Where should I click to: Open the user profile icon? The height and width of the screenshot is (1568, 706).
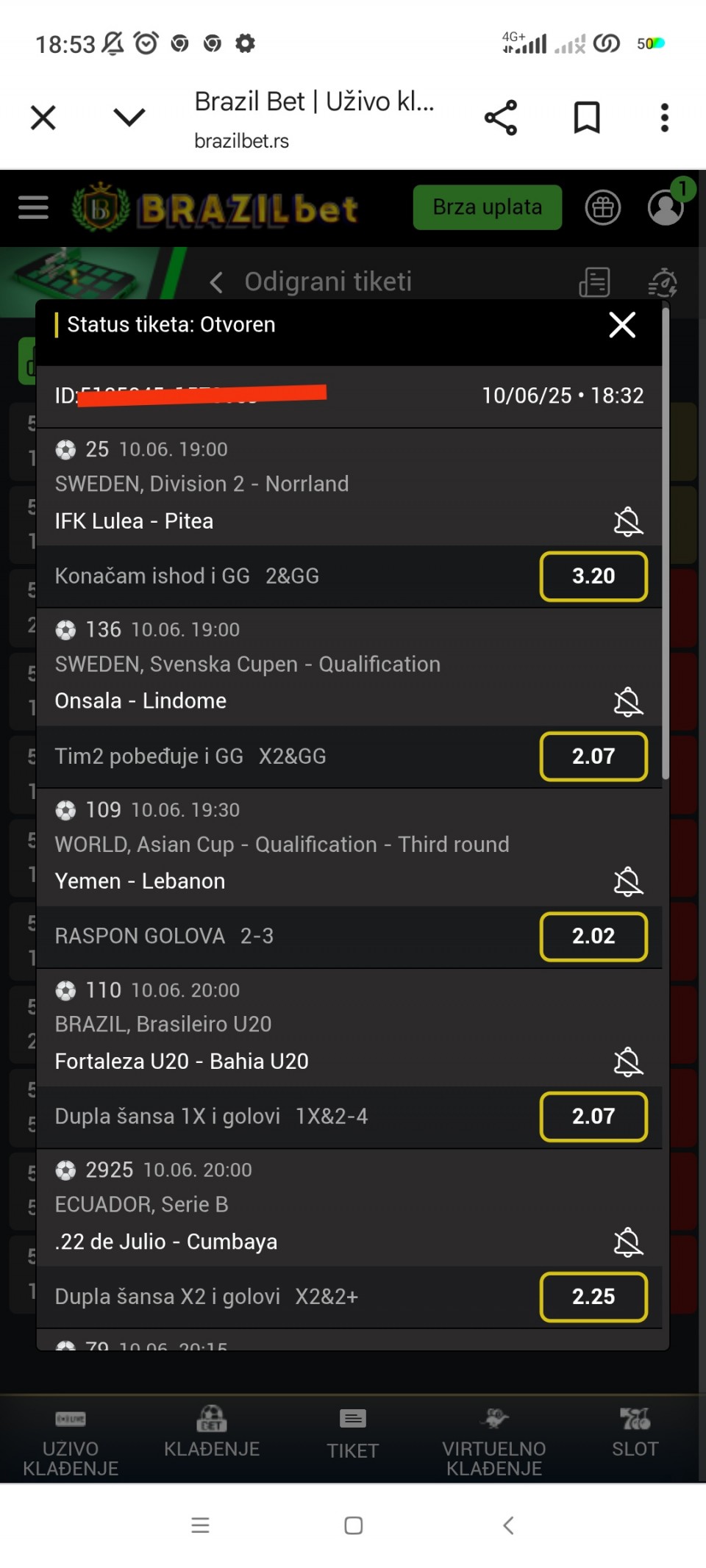coord(666,208)
